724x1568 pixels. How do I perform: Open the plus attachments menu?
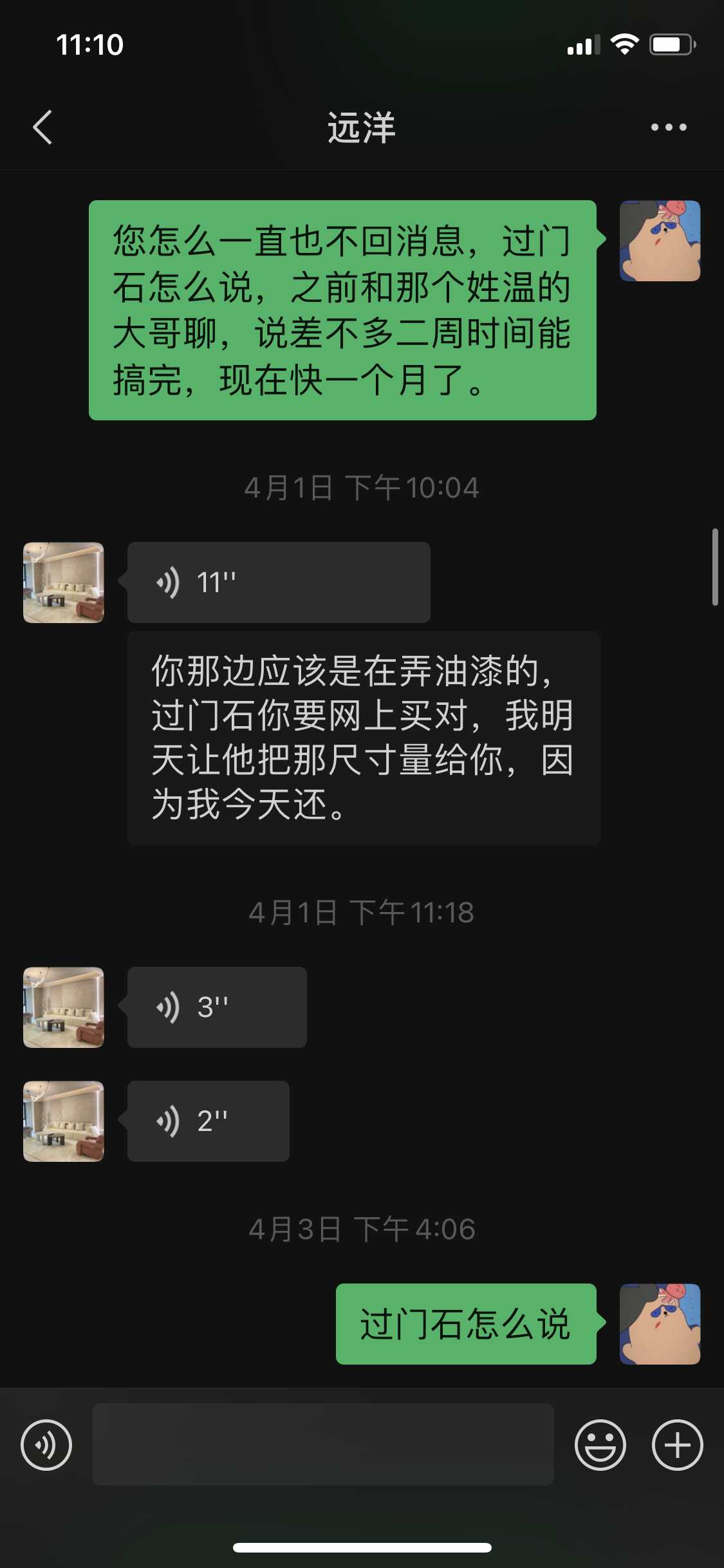[677, 1445]
